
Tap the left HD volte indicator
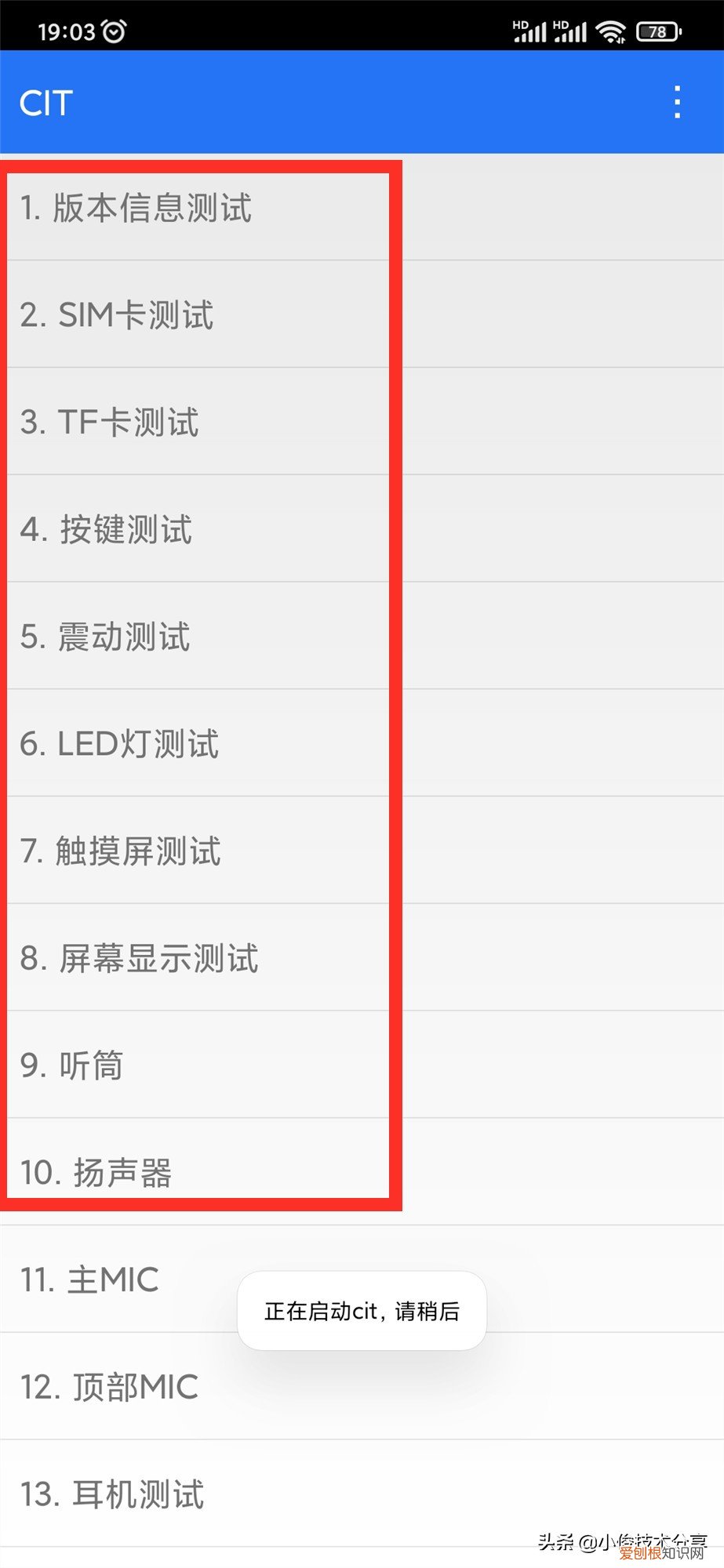521,25
